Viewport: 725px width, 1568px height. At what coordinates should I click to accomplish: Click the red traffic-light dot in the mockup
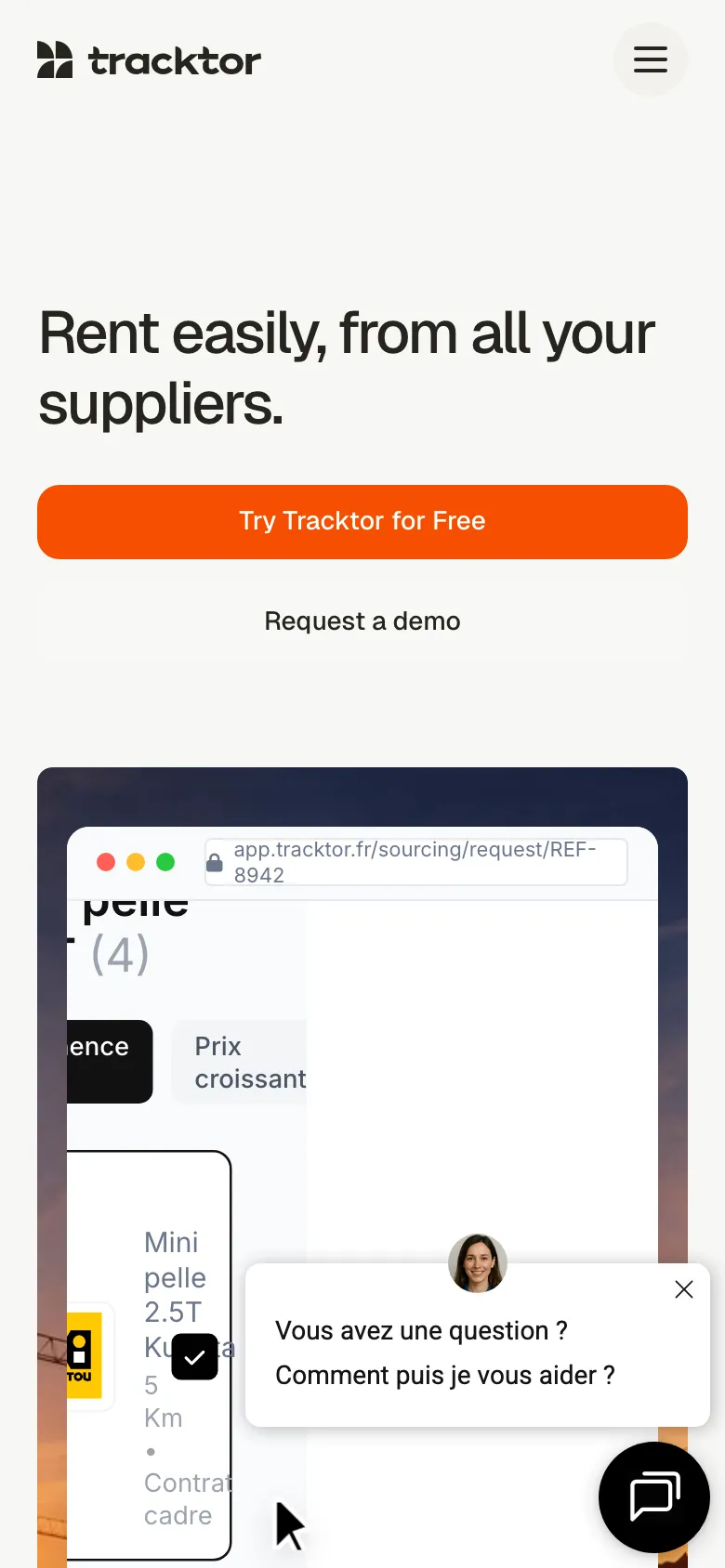click(105, 862)
